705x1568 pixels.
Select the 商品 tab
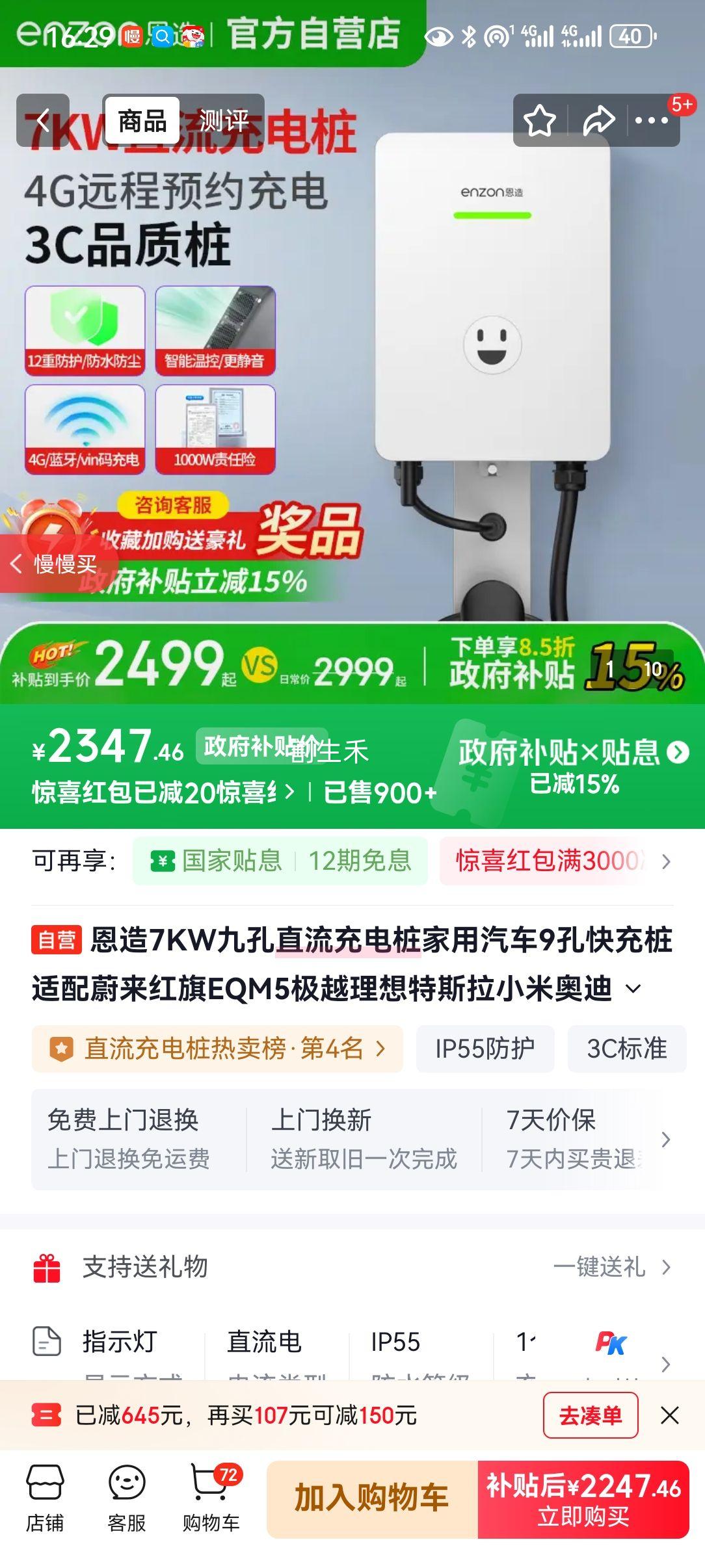pos(142,121)
